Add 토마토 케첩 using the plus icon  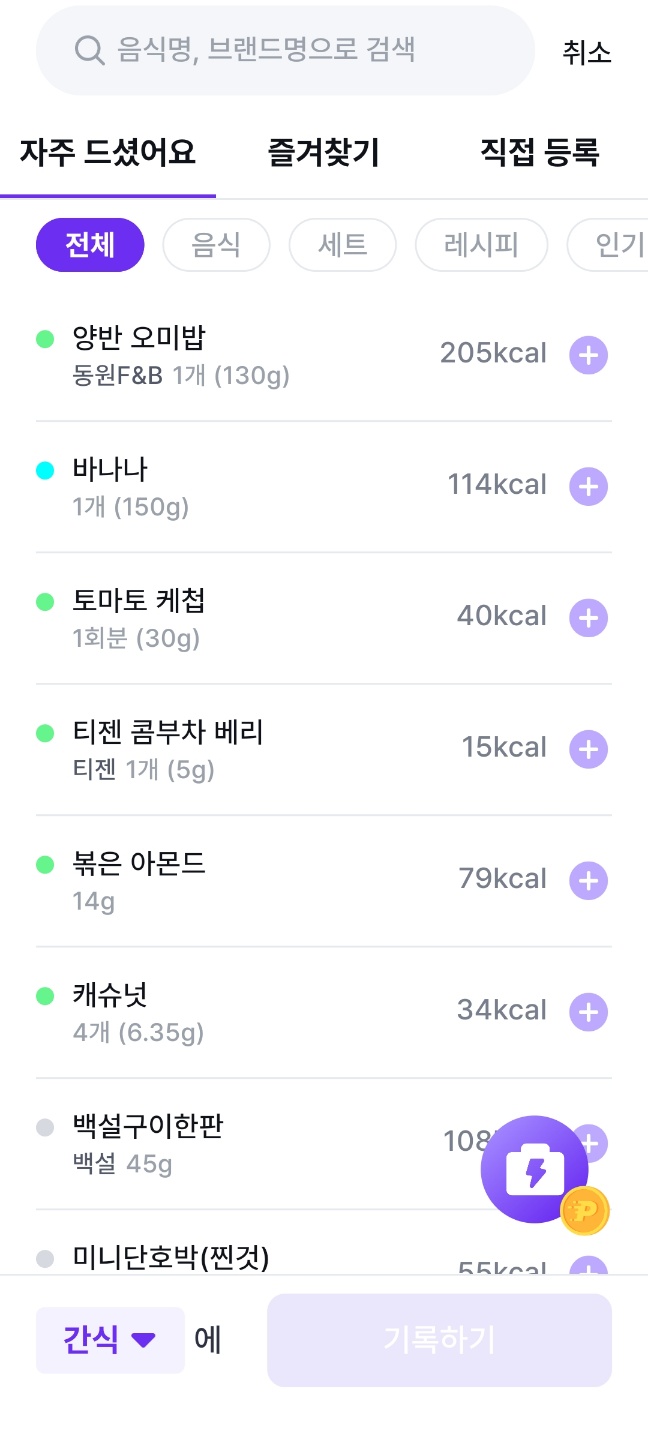click(x=588, y=618)
